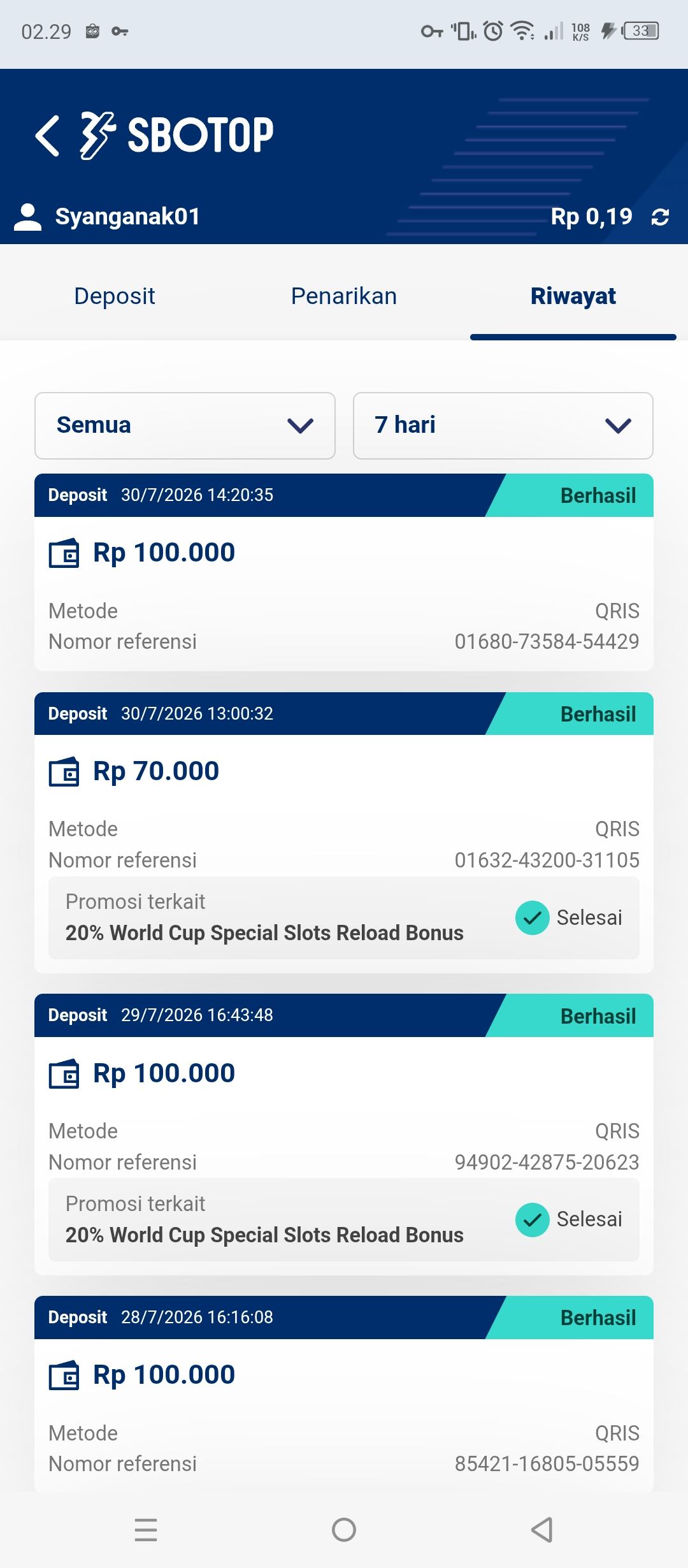The image size is (688, 1568).
Task: Switch to the Penarikan tab
Action: pyautogui.click(x=344, y=296)
